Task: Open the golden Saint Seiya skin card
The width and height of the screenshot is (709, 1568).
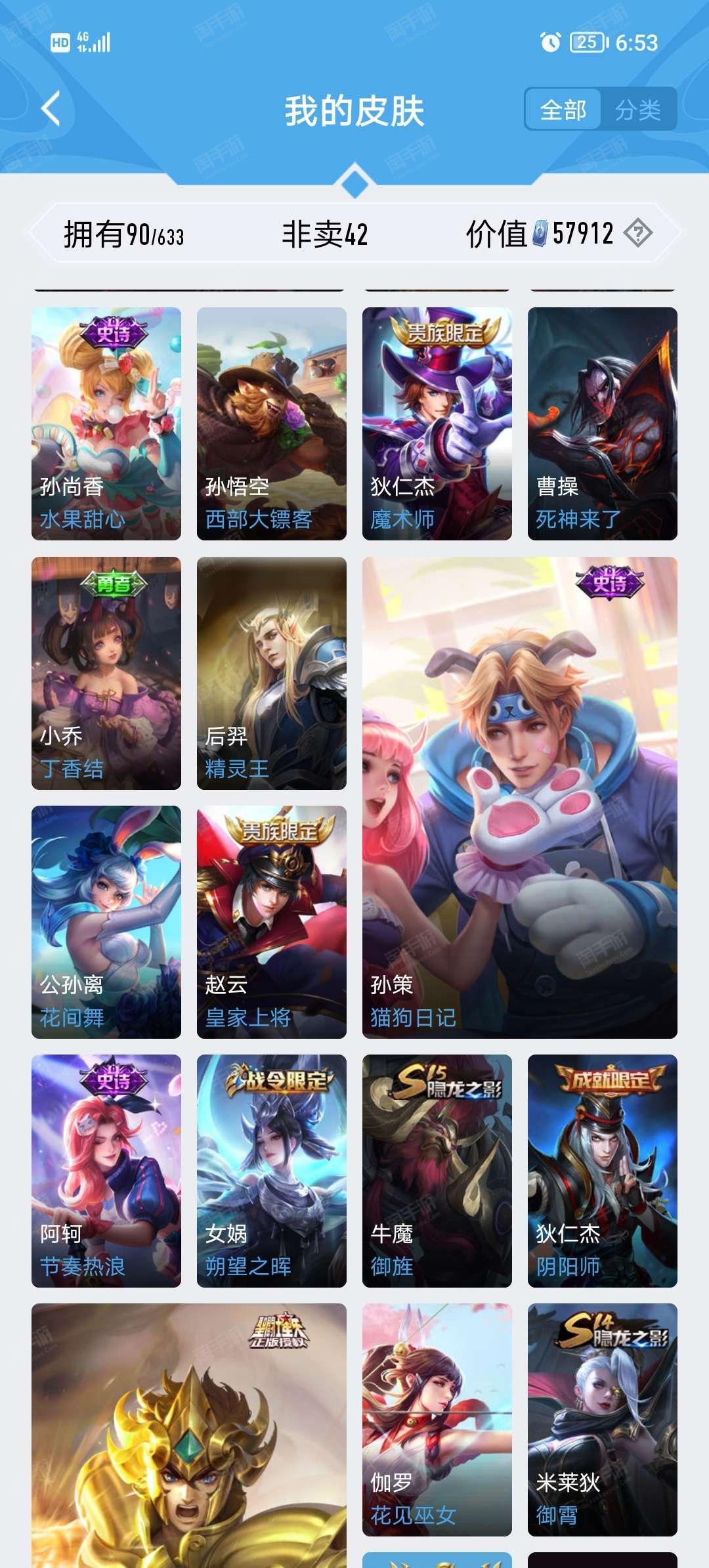Action: (189, 1438)
